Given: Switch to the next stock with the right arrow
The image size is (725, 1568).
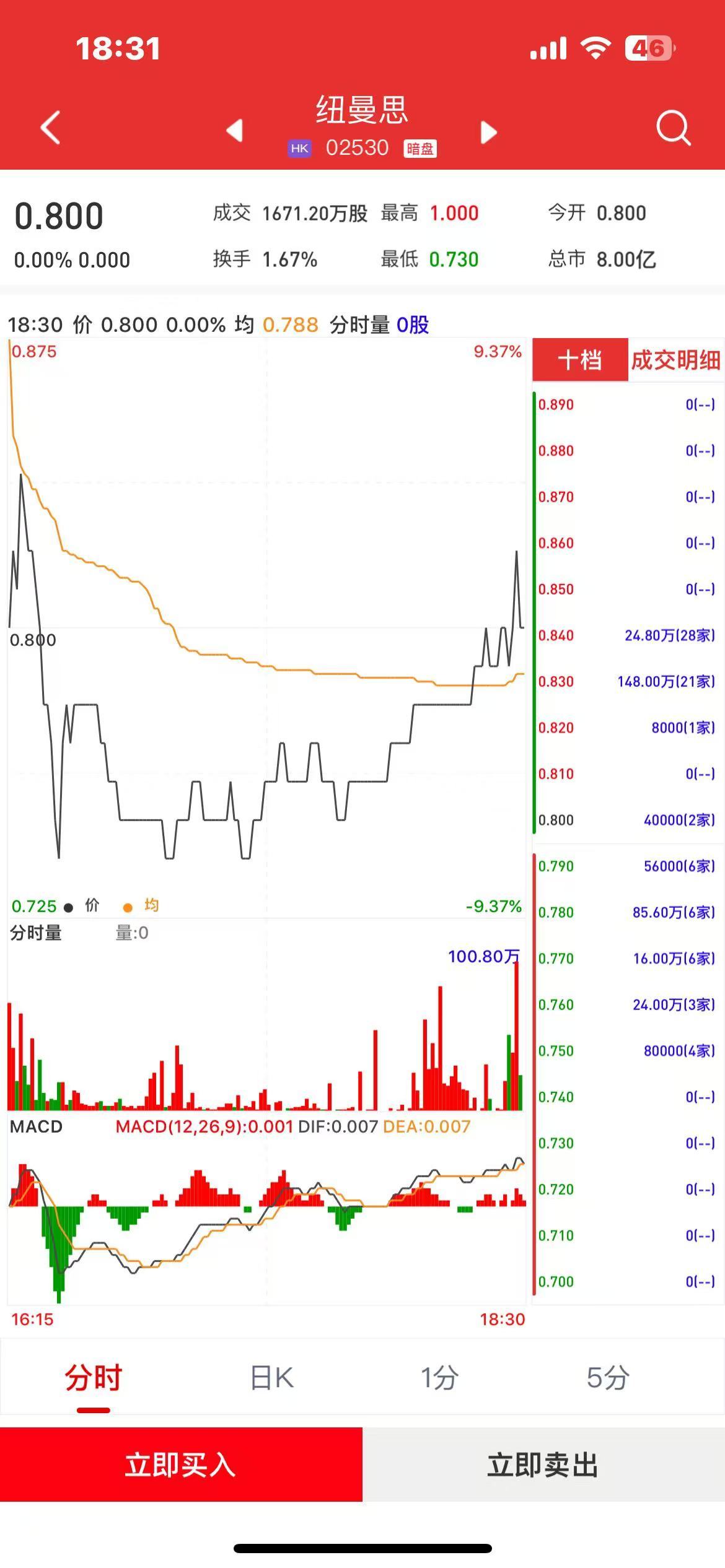Looking at the screenshot, I should 489,132.
